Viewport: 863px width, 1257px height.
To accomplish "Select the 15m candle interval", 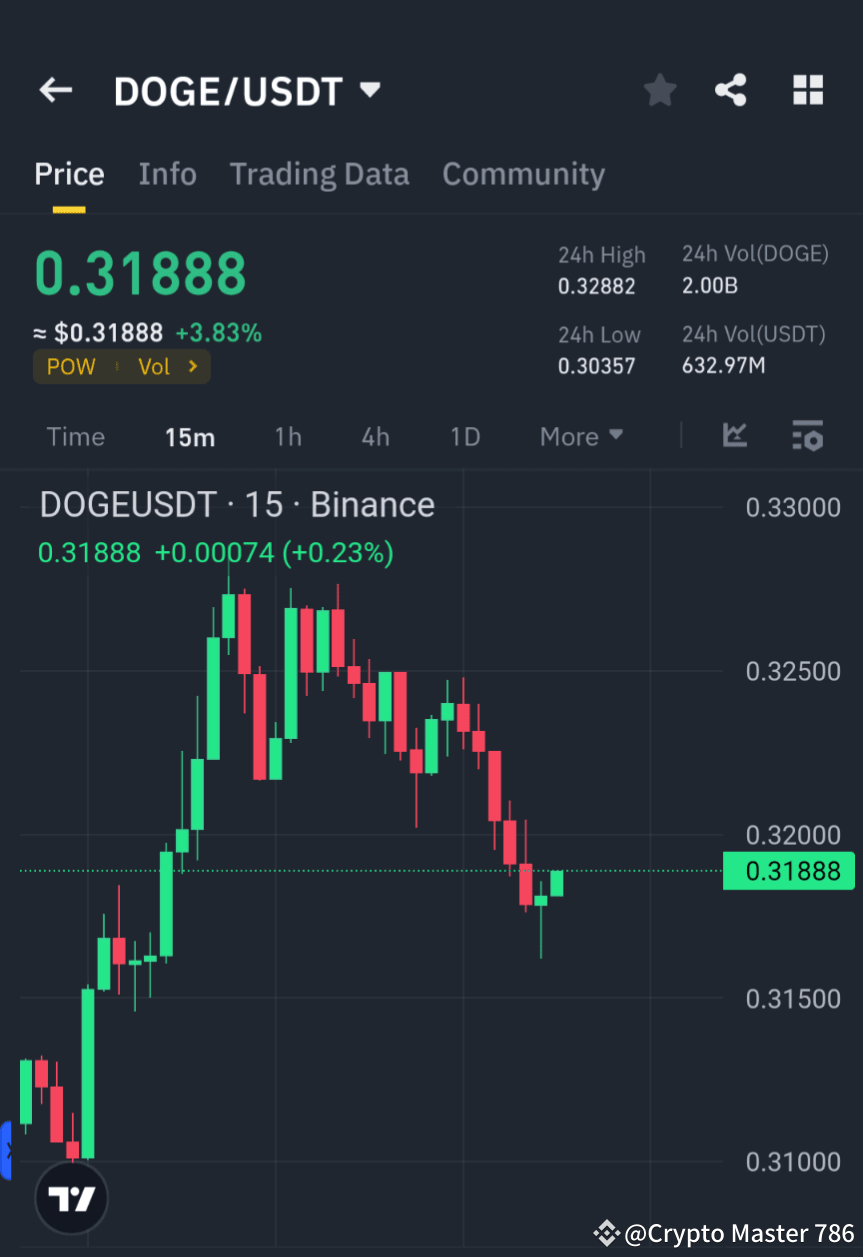I will point(190,436).
